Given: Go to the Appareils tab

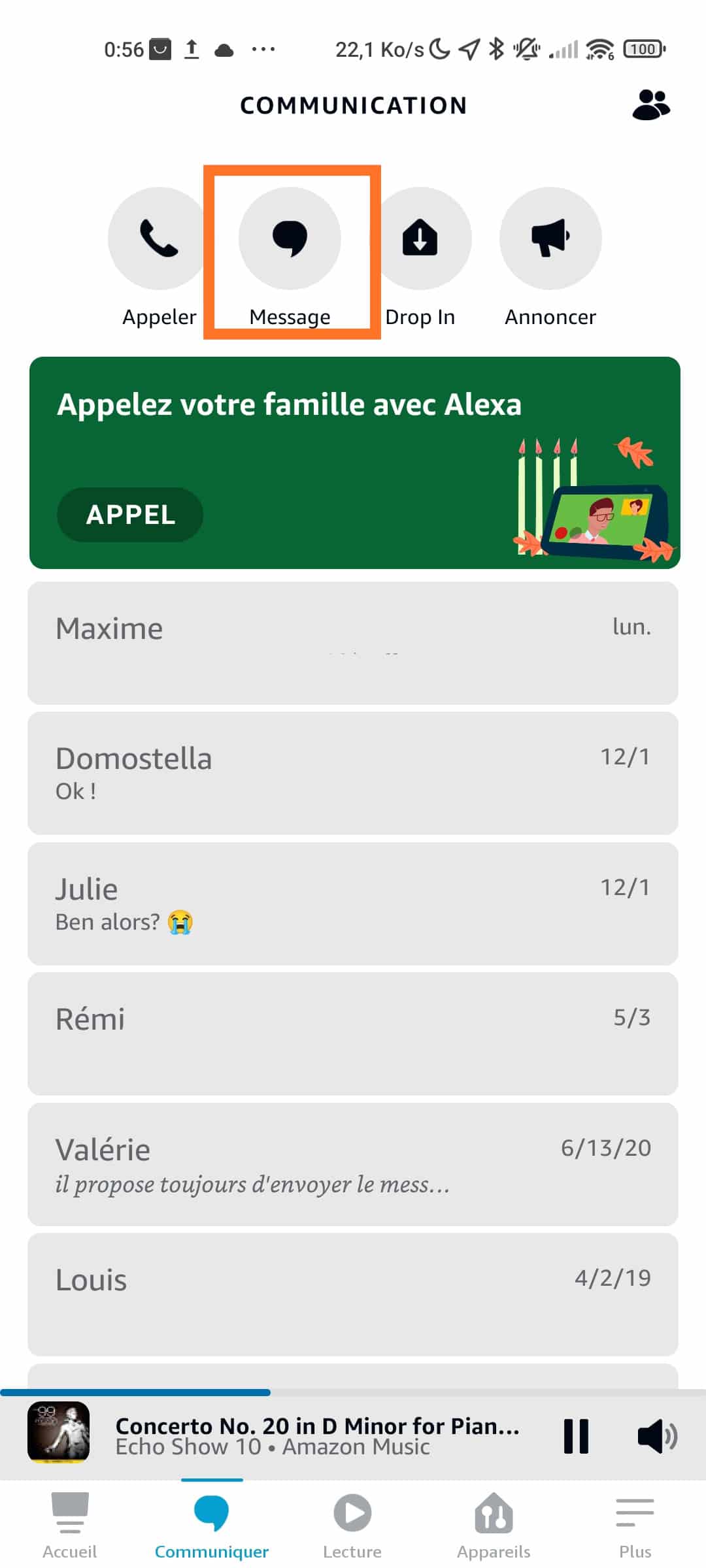Looking at the screenshot, I should (x=494, y=1525).
